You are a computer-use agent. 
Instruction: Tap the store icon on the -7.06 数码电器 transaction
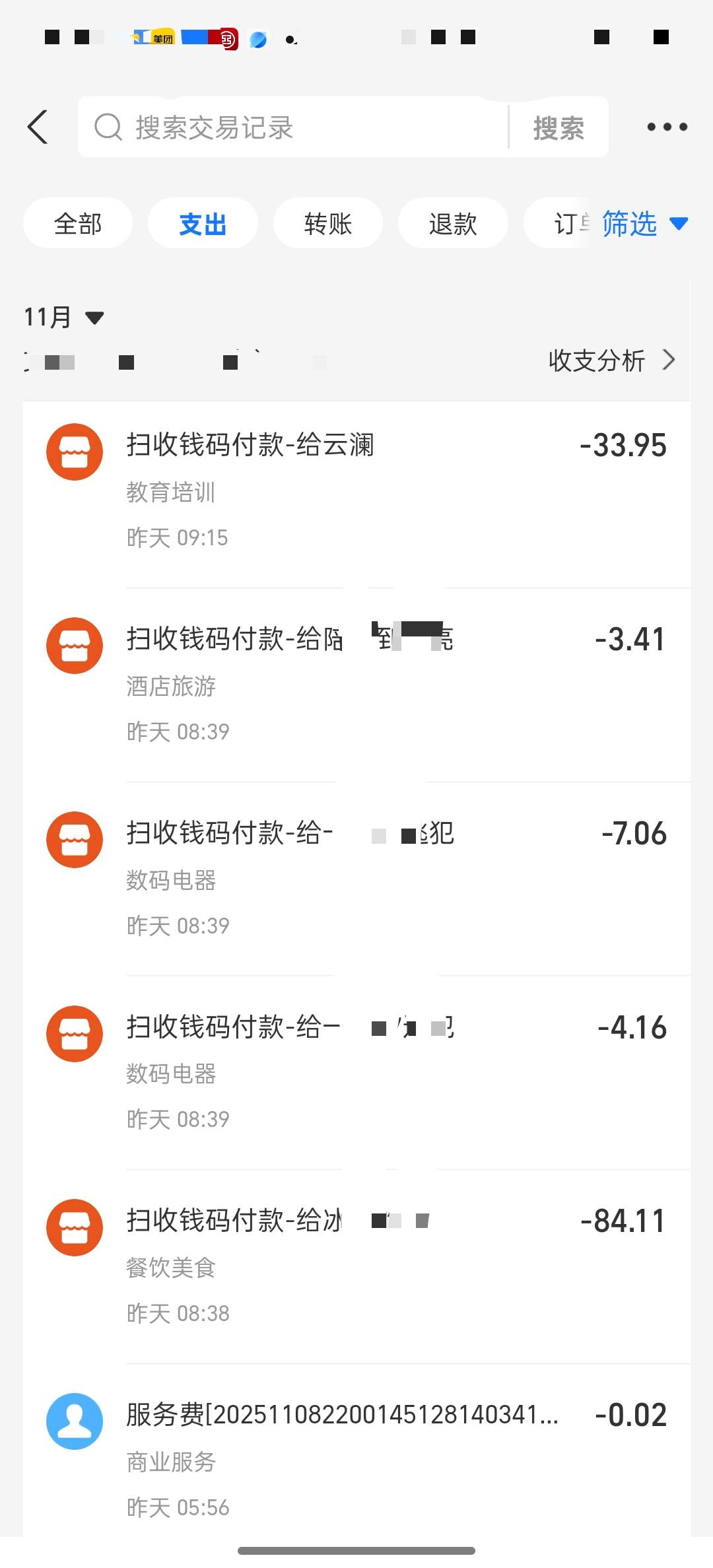pyautogui.click(x=74, y=839)
